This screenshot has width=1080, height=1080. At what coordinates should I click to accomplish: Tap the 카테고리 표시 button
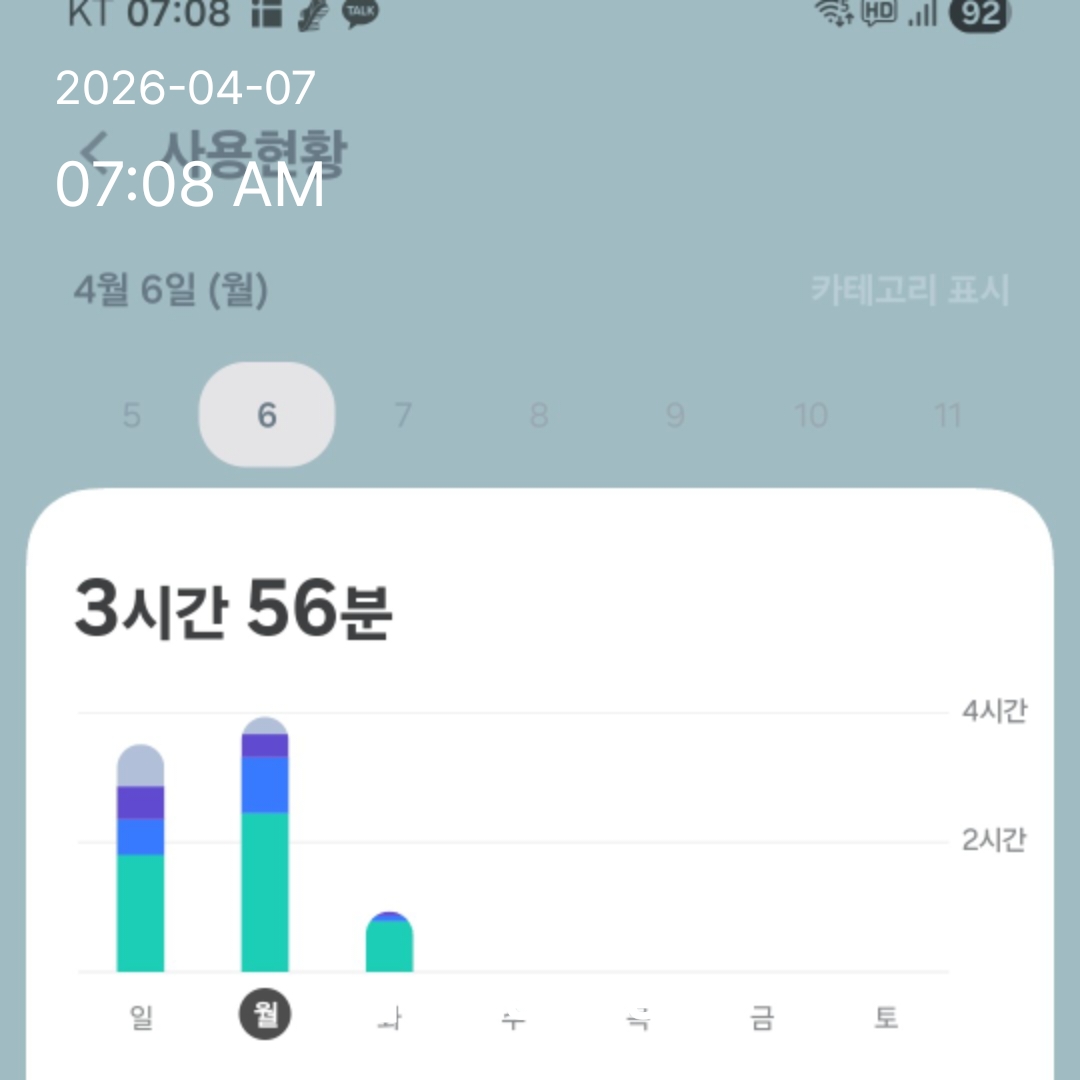[x=909, y=292]
